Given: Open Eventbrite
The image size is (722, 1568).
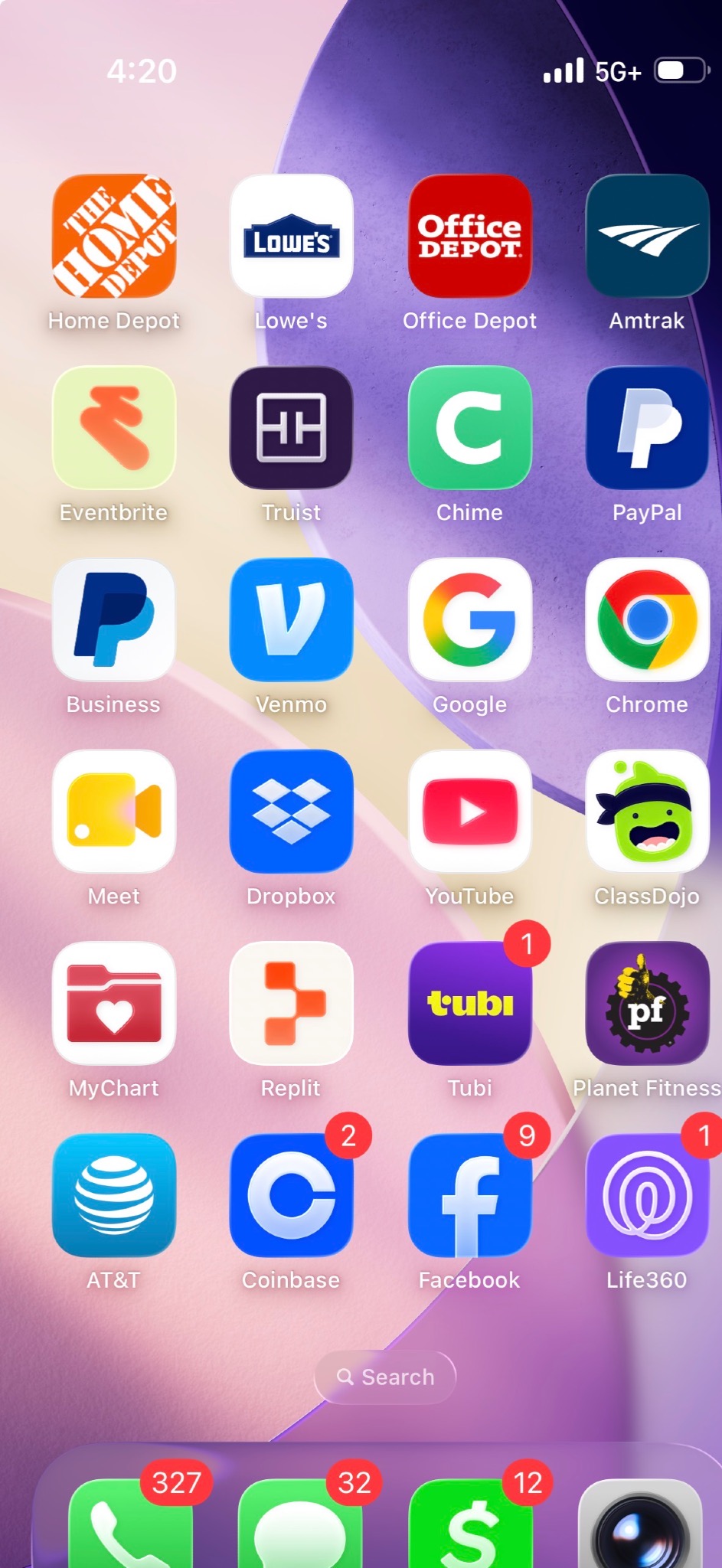Looking at the screenshot, I should [114, 428].
